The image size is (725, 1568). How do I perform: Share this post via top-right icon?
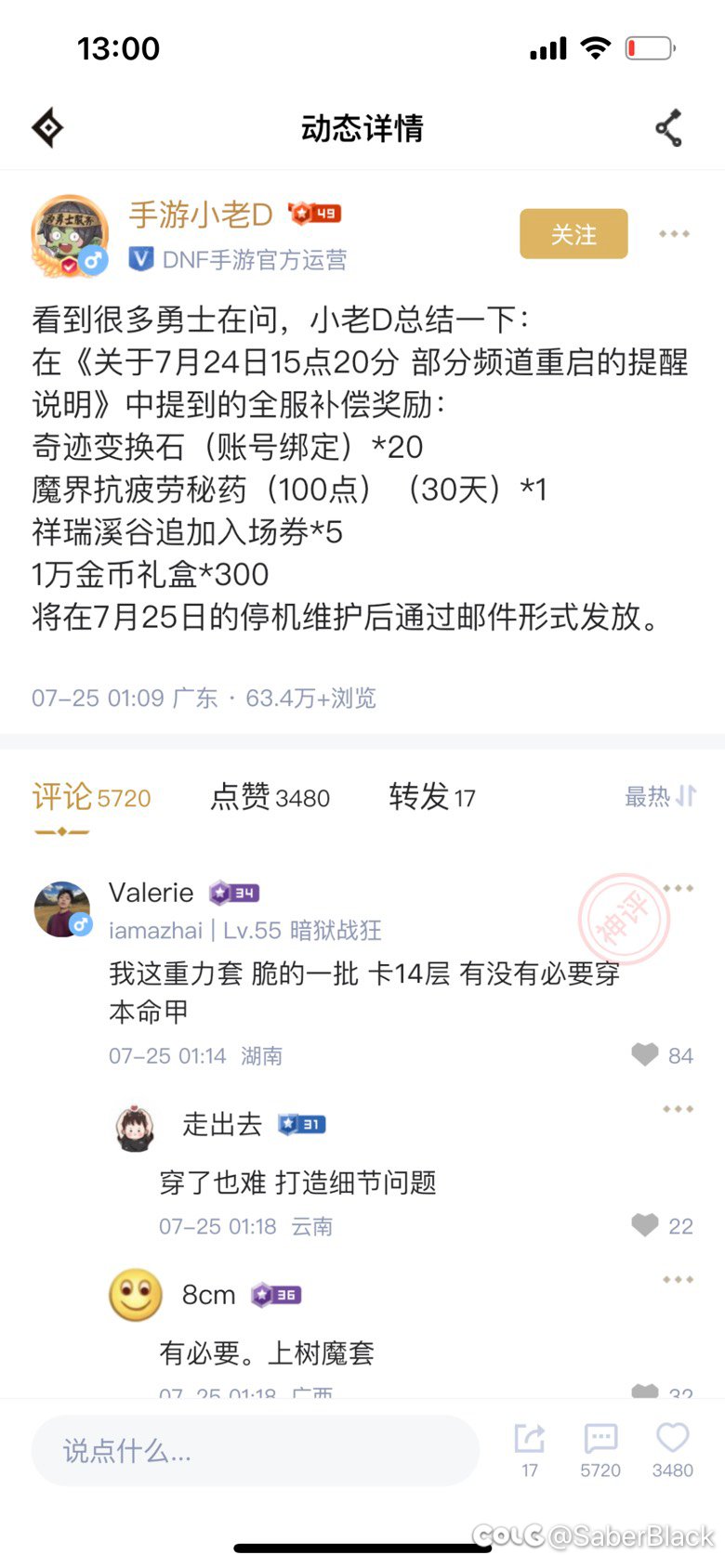pos(669,127)
